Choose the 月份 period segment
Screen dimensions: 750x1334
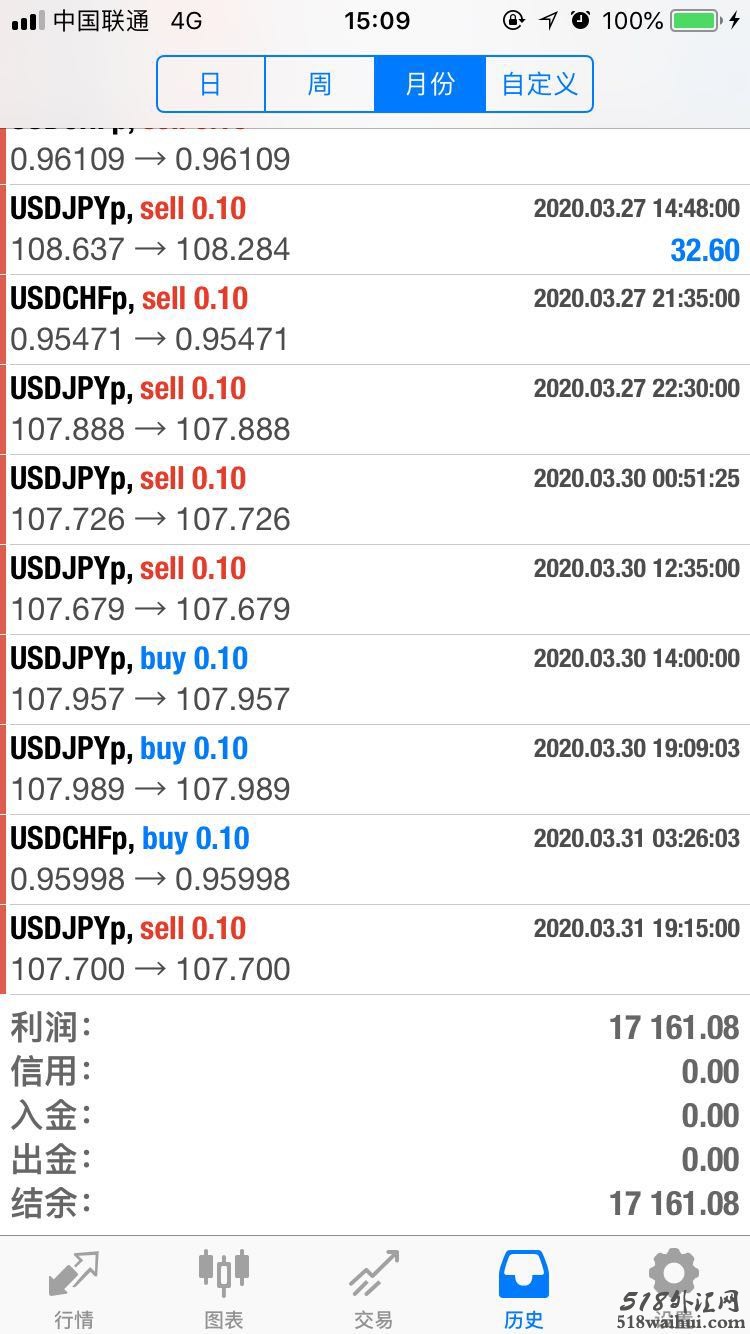pyautogui.click(x=430, y=84)
